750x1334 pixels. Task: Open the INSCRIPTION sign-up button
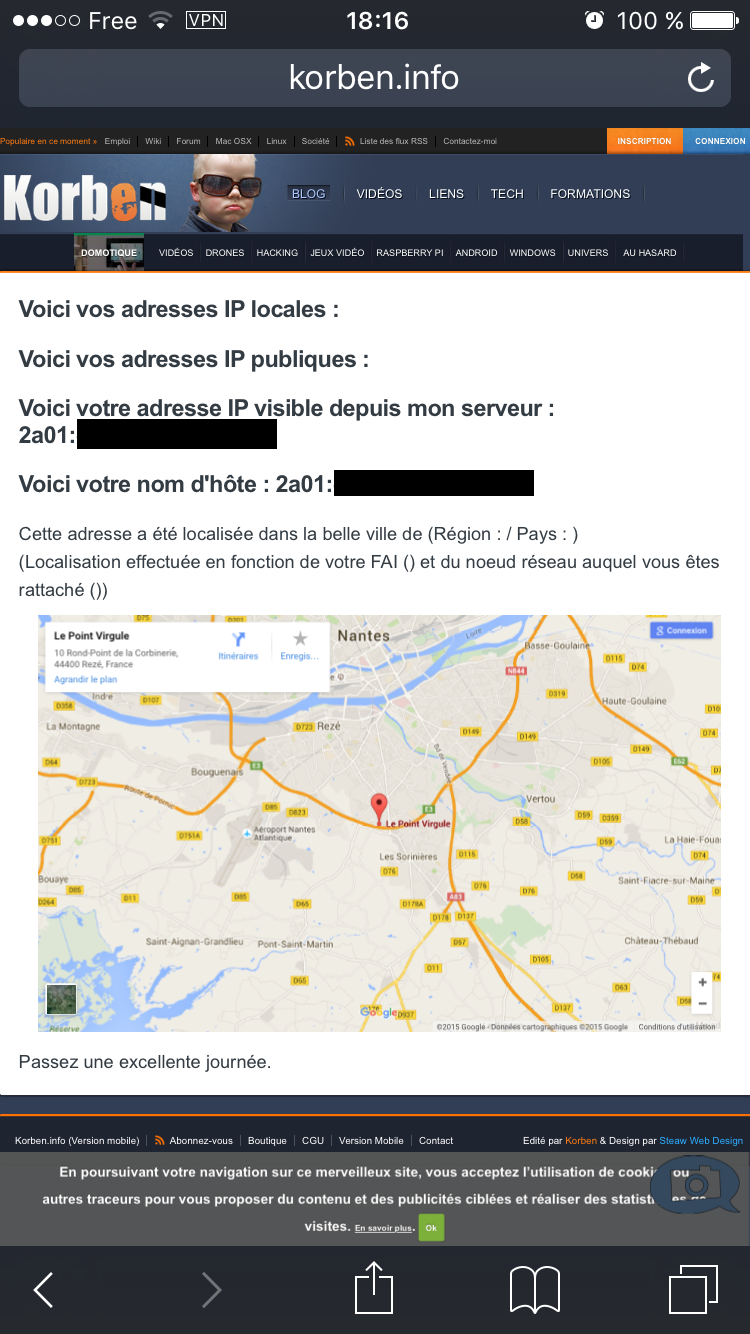click(x=644, y=141)
